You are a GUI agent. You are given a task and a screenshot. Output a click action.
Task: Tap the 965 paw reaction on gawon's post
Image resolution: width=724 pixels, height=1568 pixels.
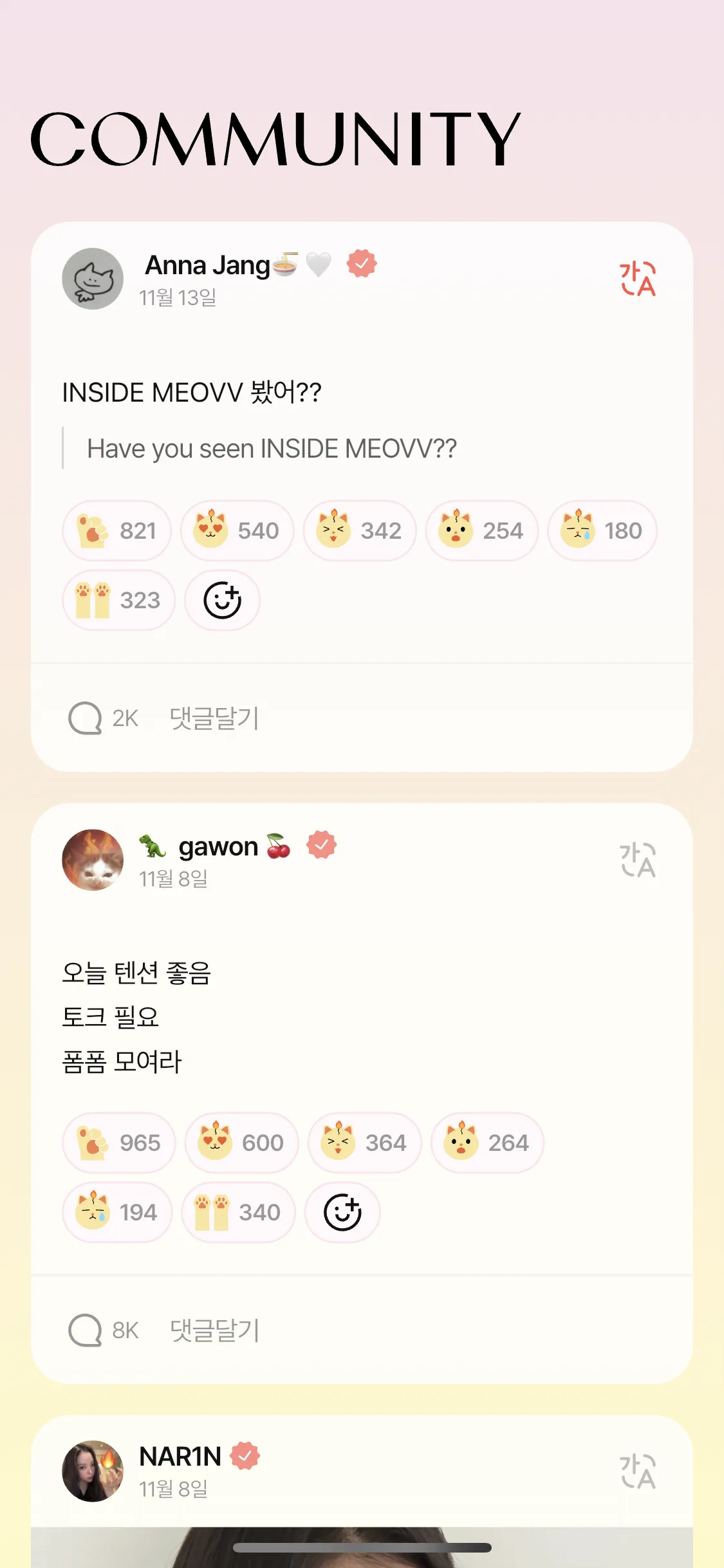point(118,1143)
